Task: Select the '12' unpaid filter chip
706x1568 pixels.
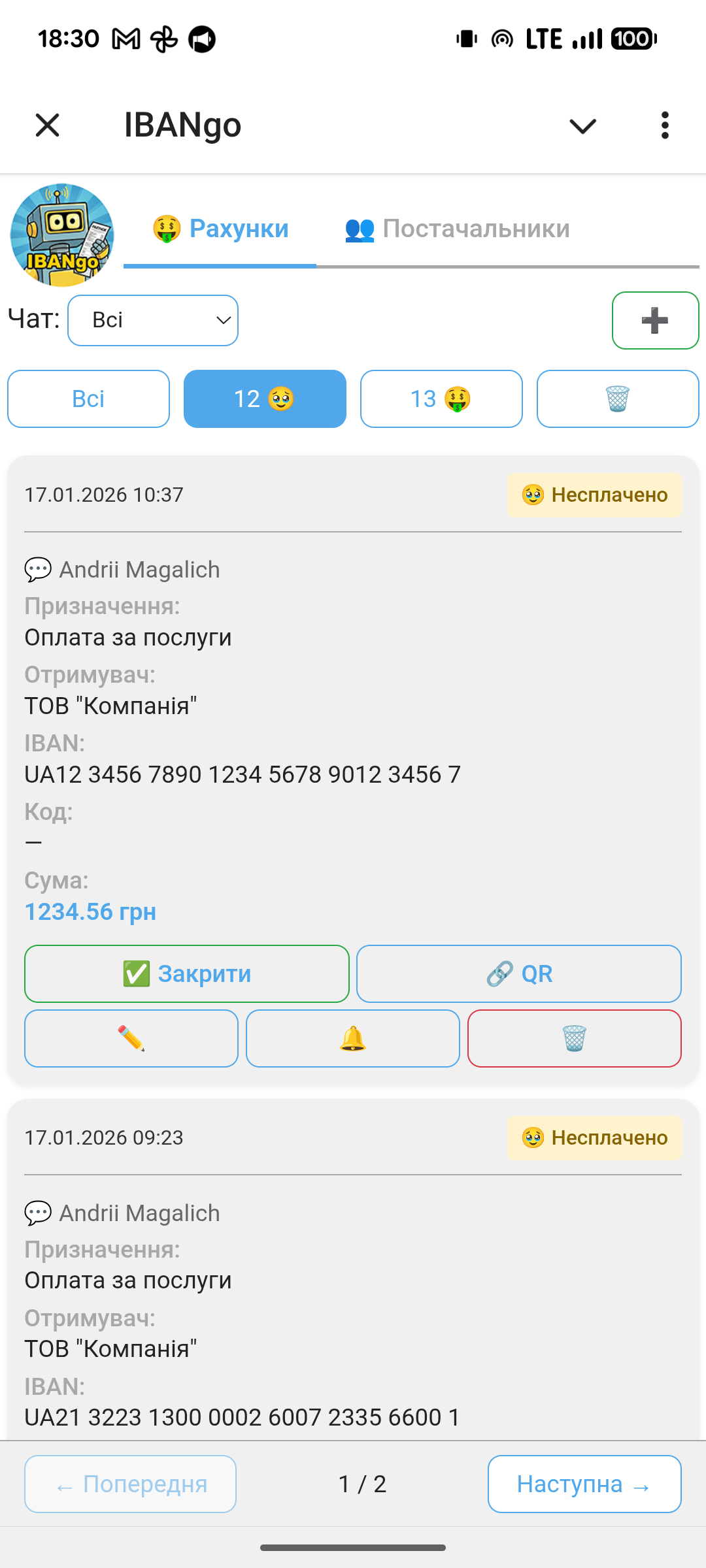Action: pyautogui.click(x=265, y=399)
